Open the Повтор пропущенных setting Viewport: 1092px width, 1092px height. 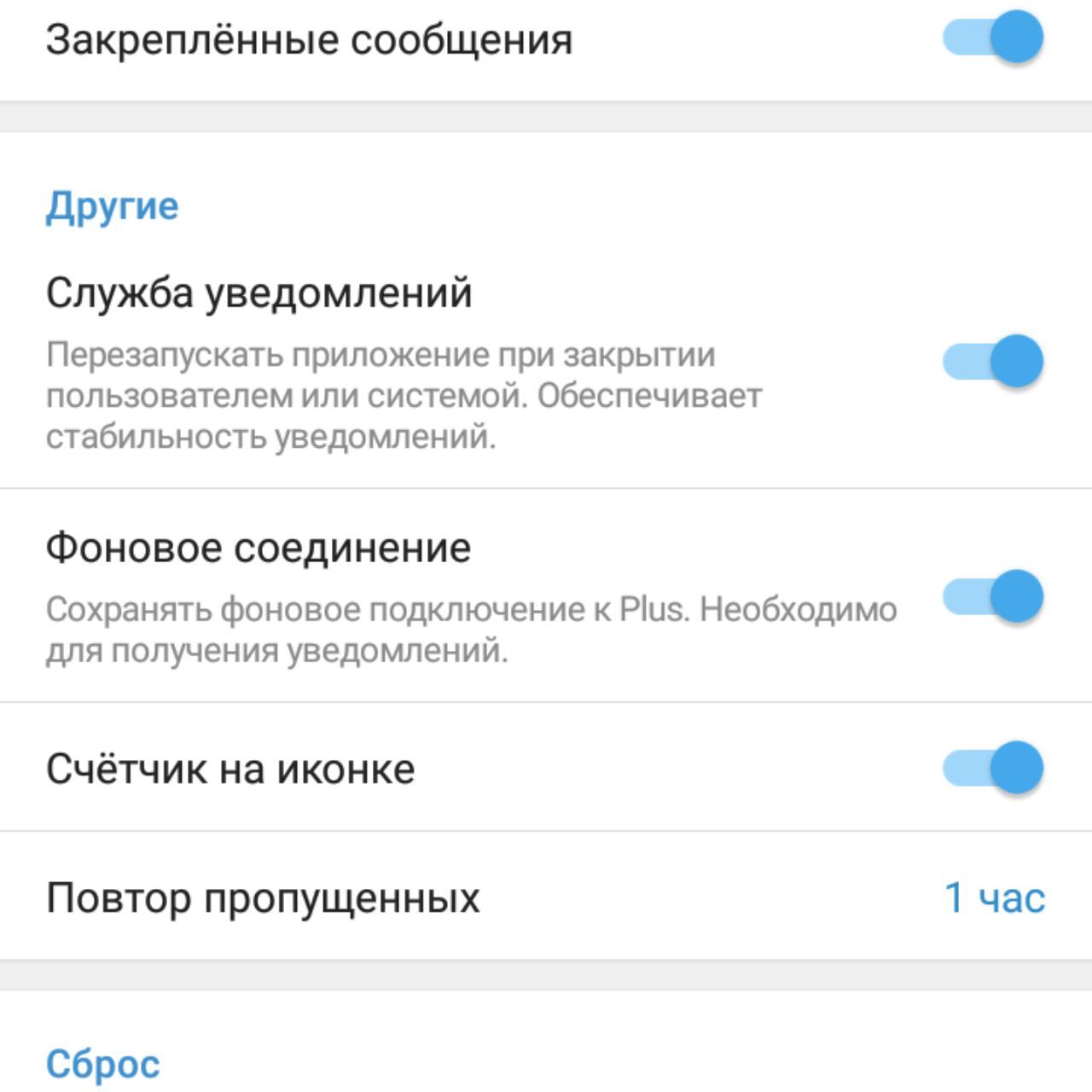tap(546, 897)
